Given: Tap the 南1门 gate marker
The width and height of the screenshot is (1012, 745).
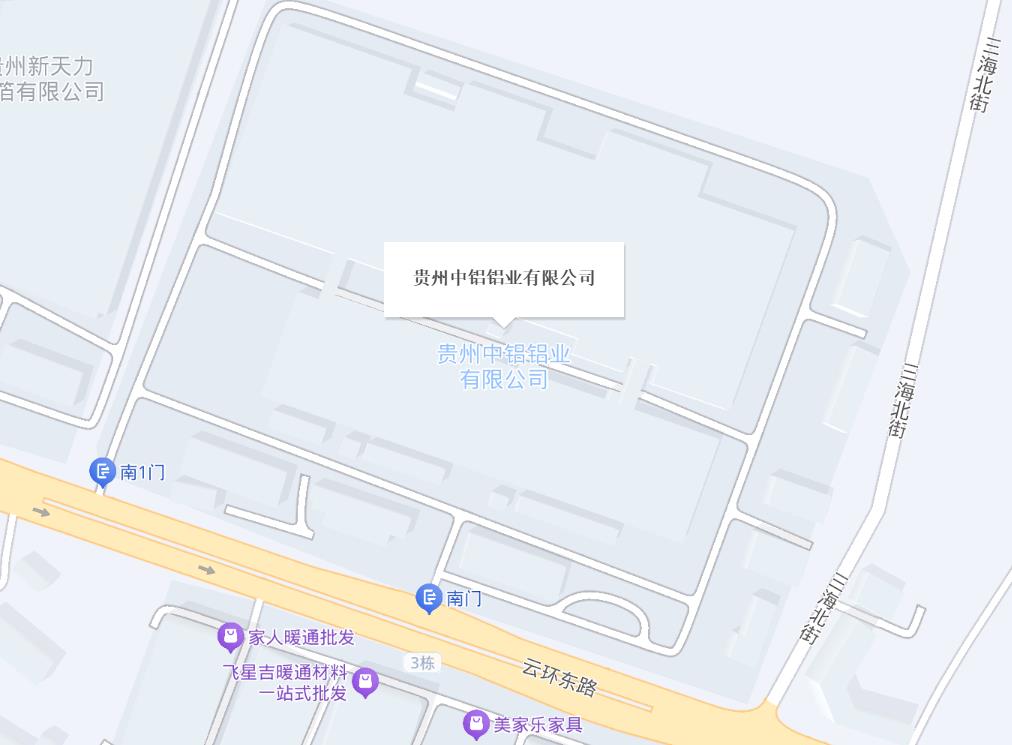Looking at the screenshot, I should (102, 471).
